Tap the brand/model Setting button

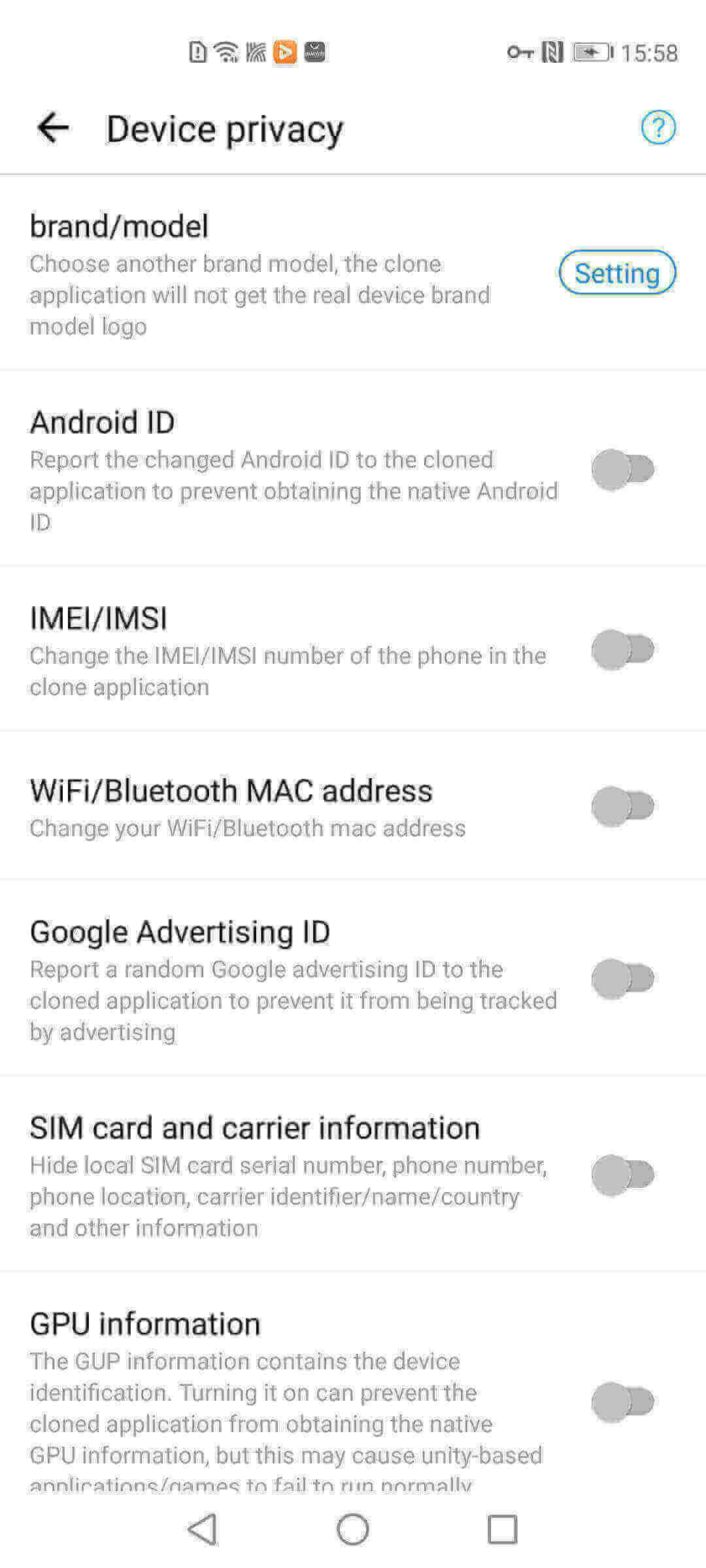tap(617, 272)
